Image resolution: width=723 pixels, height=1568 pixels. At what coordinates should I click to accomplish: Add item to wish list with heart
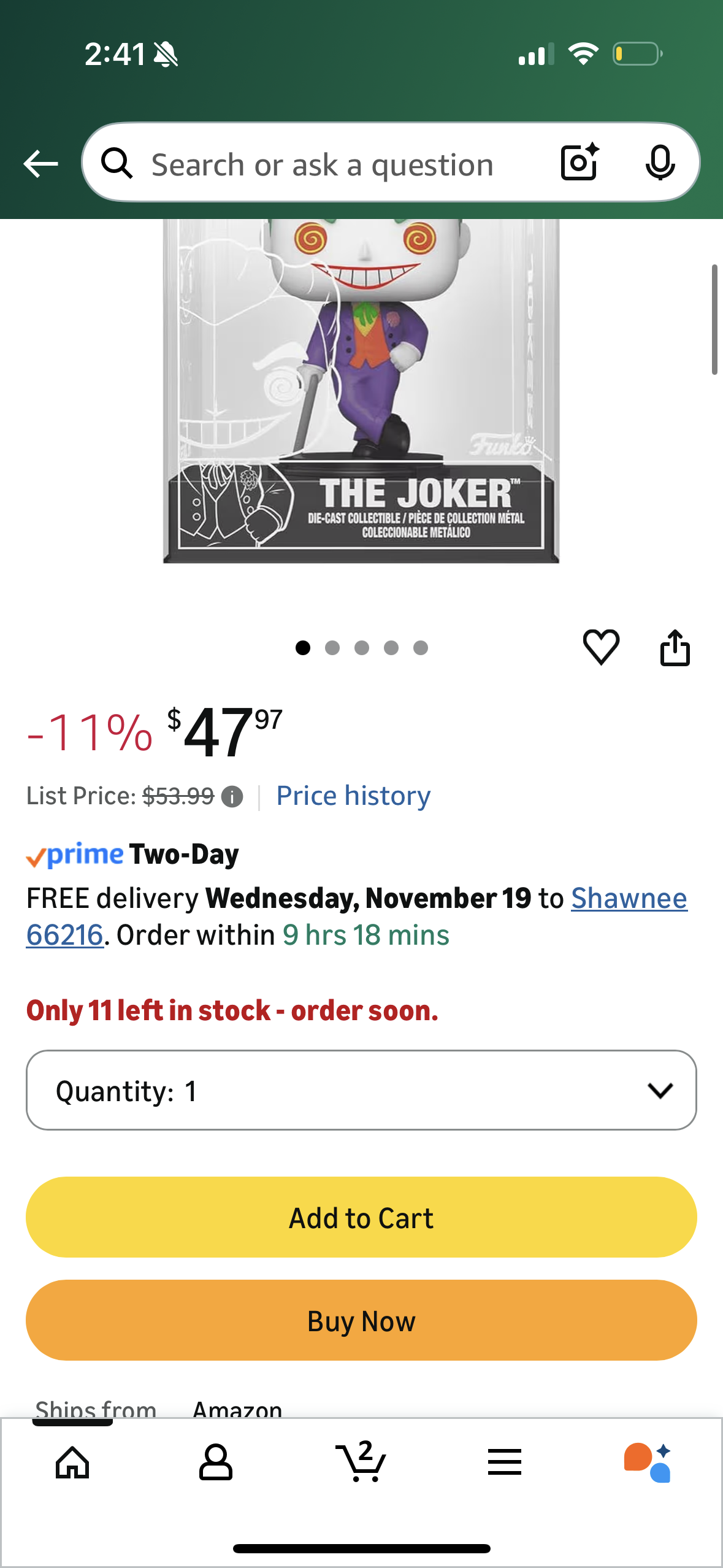(601, 647)
